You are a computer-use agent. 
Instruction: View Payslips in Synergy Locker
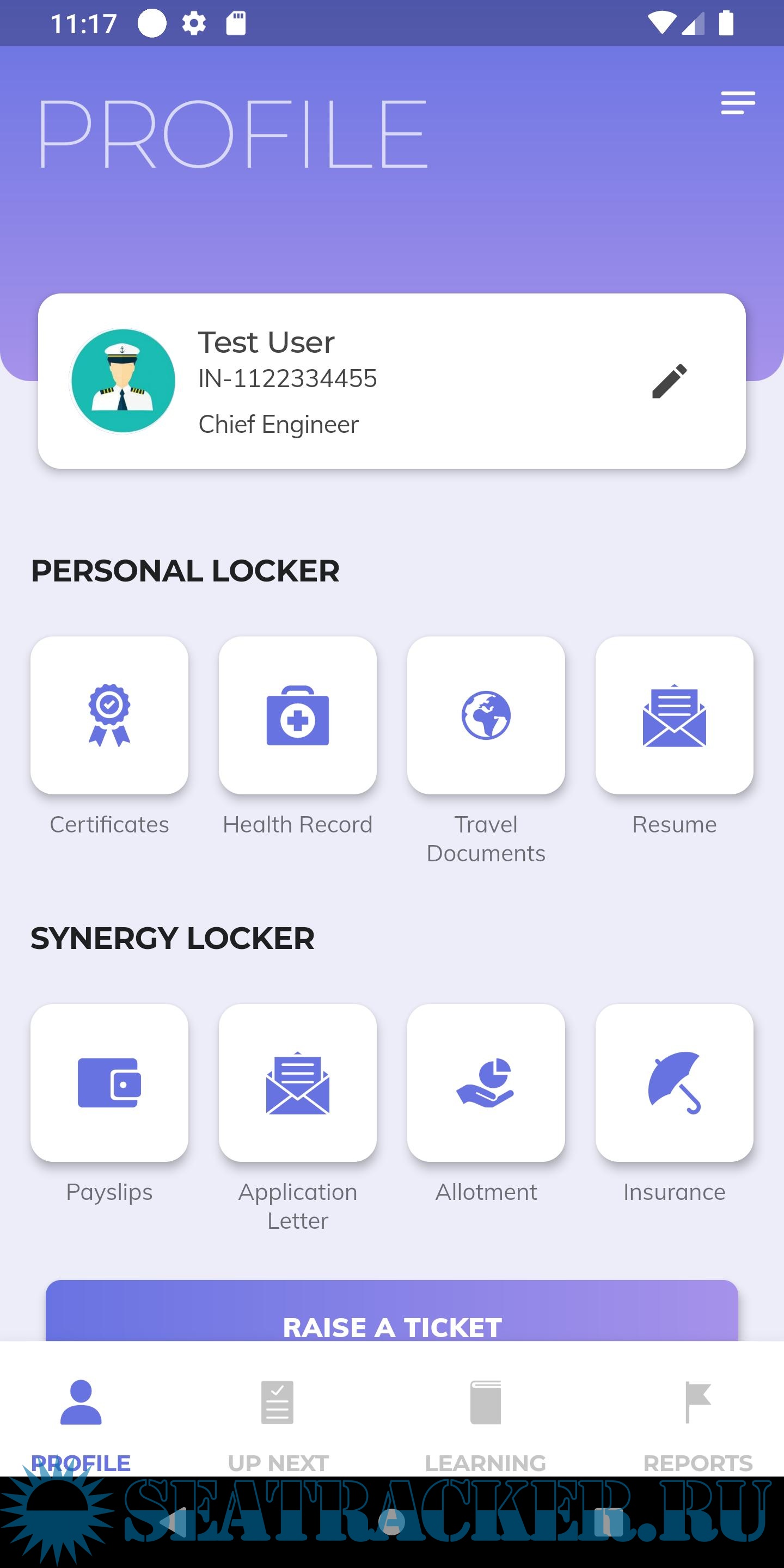point(109,1083)
